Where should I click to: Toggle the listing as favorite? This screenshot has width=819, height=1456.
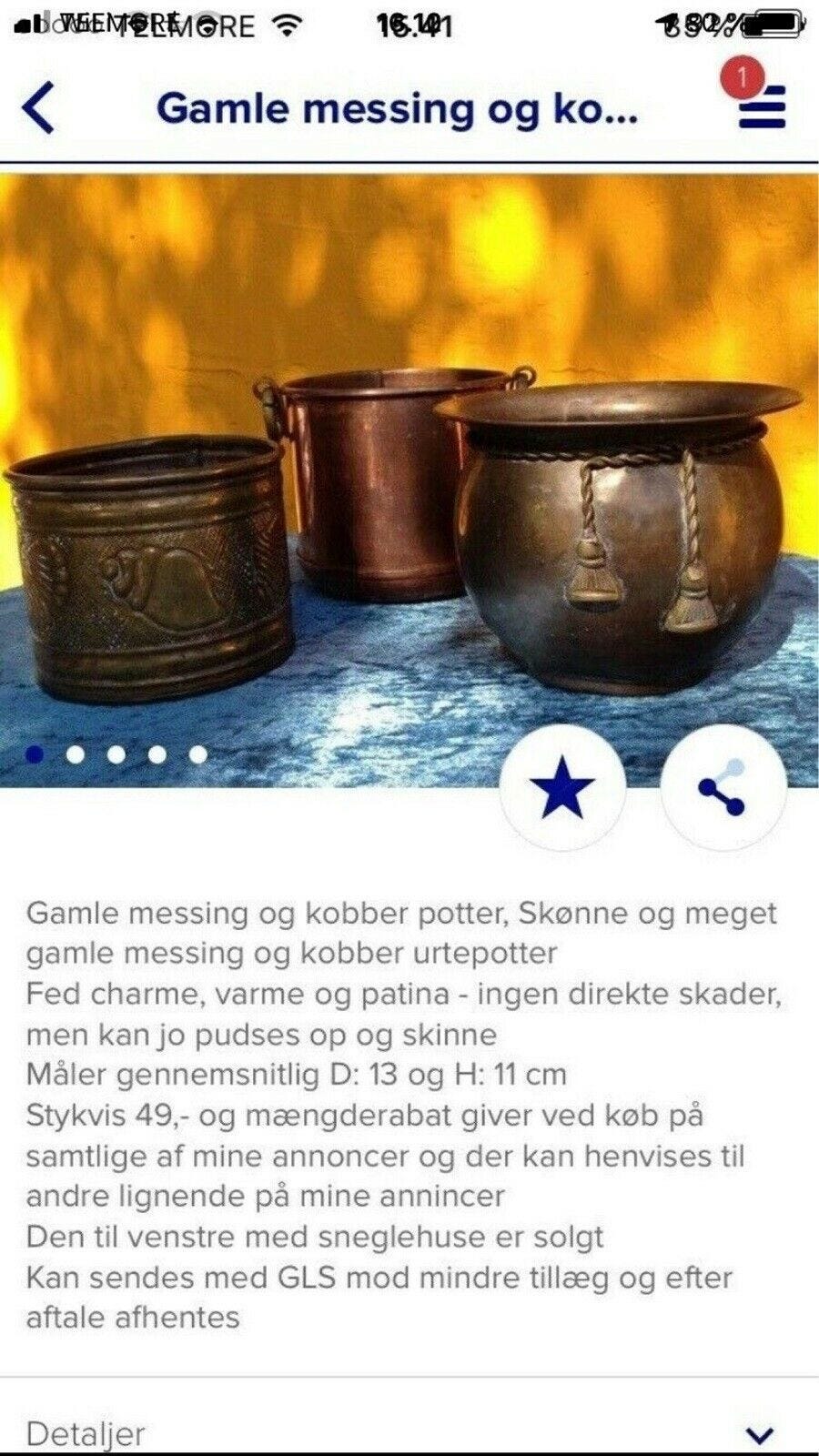pos(564,786)
